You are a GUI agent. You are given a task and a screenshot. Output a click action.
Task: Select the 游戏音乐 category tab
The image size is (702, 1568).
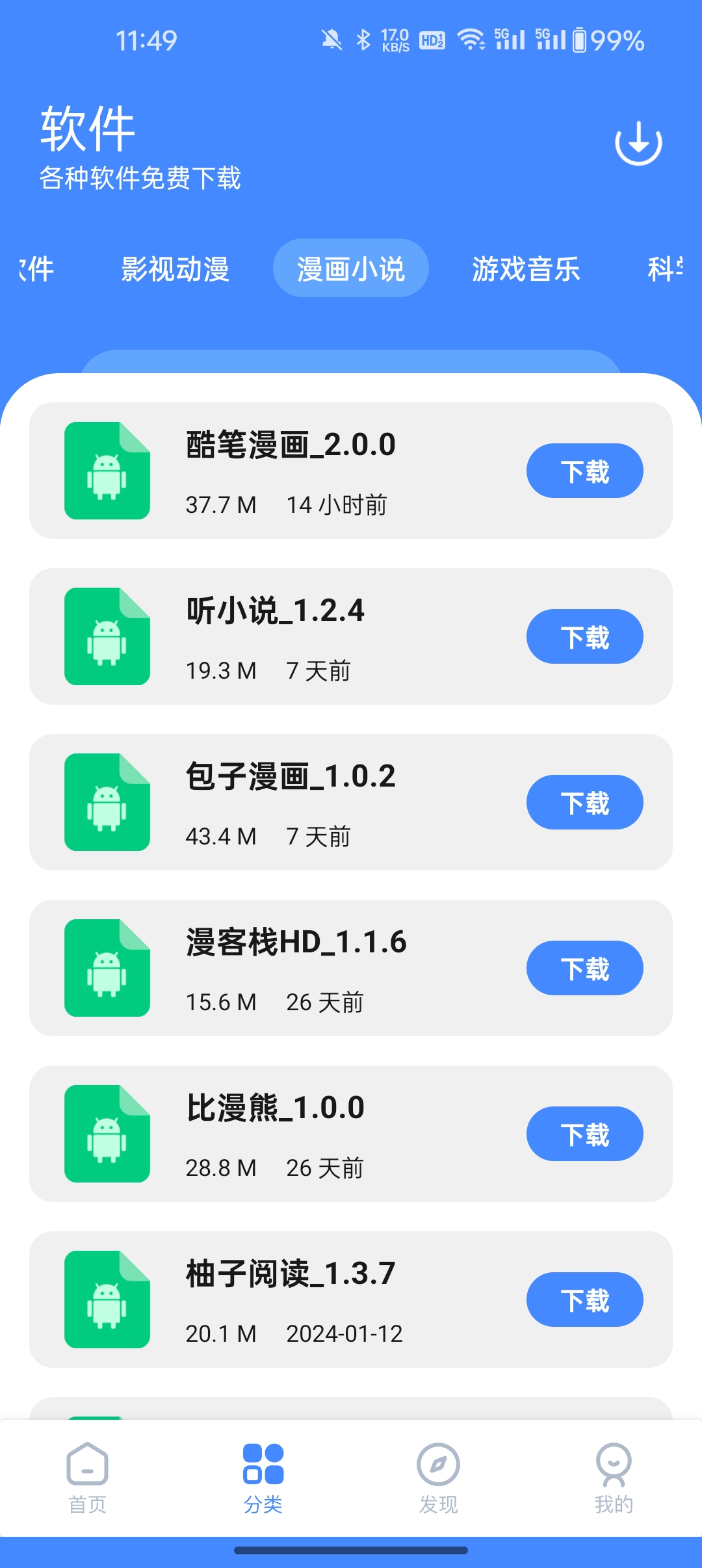(x=526, y=268)
